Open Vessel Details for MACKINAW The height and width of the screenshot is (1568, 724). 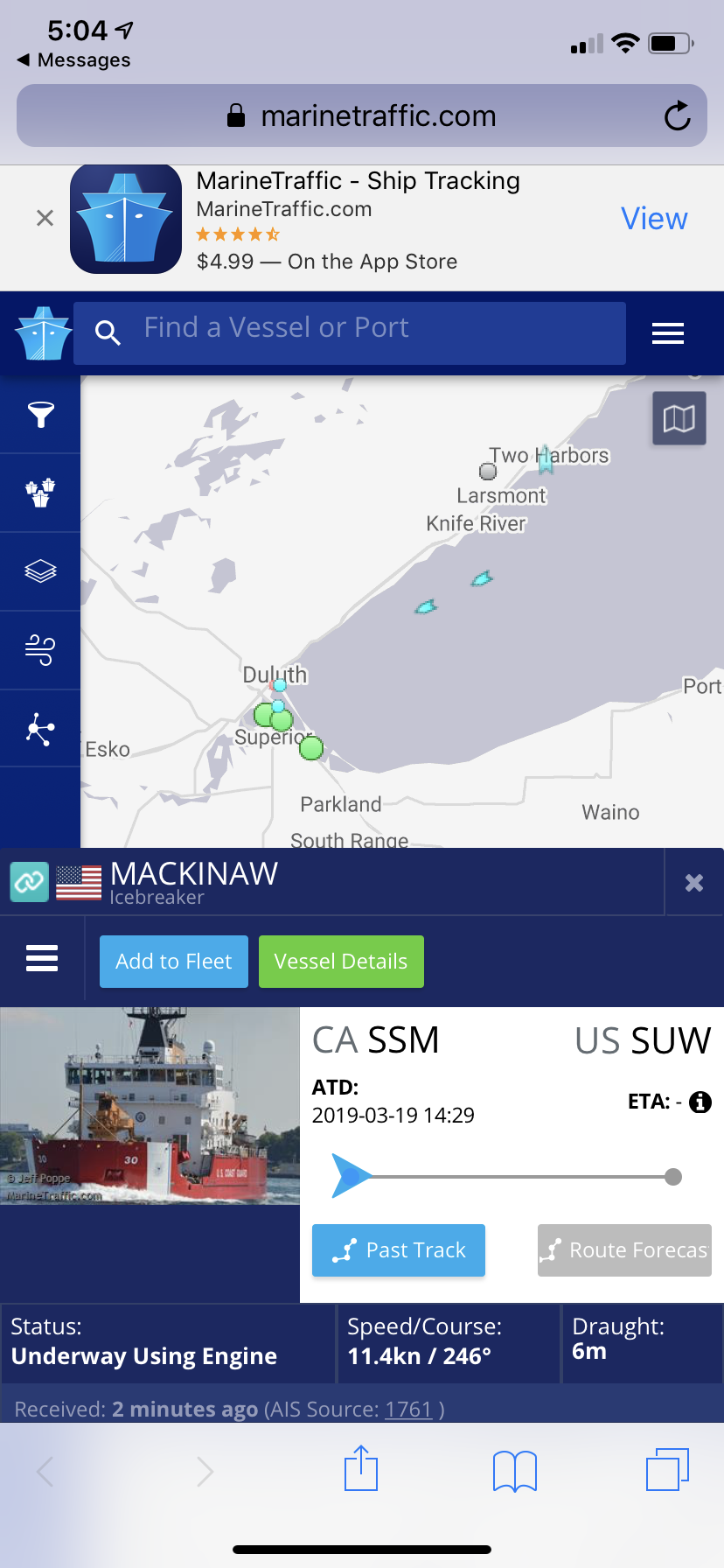[341, 962]
